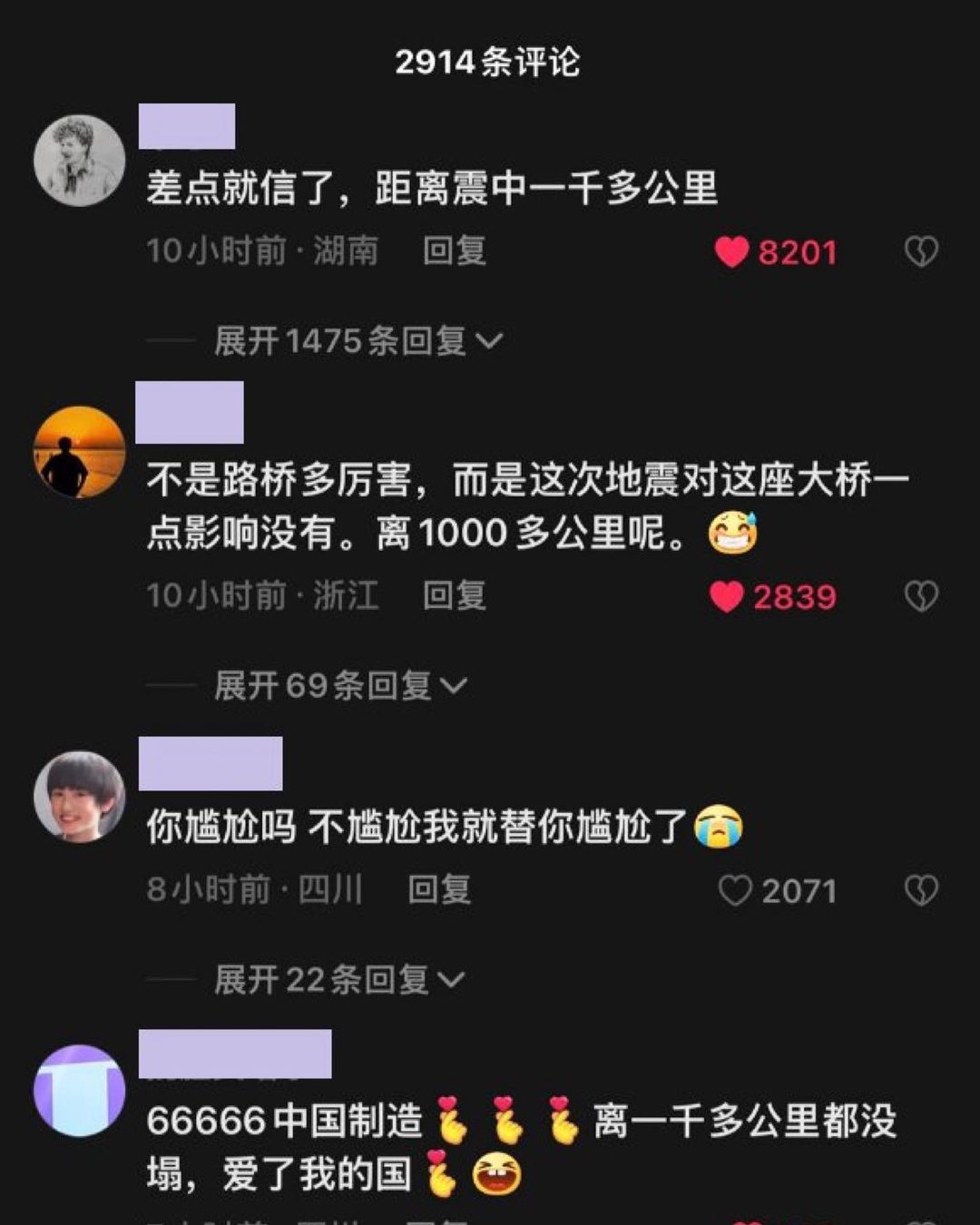Dislike the comment from 浙江

pos(921,596)
